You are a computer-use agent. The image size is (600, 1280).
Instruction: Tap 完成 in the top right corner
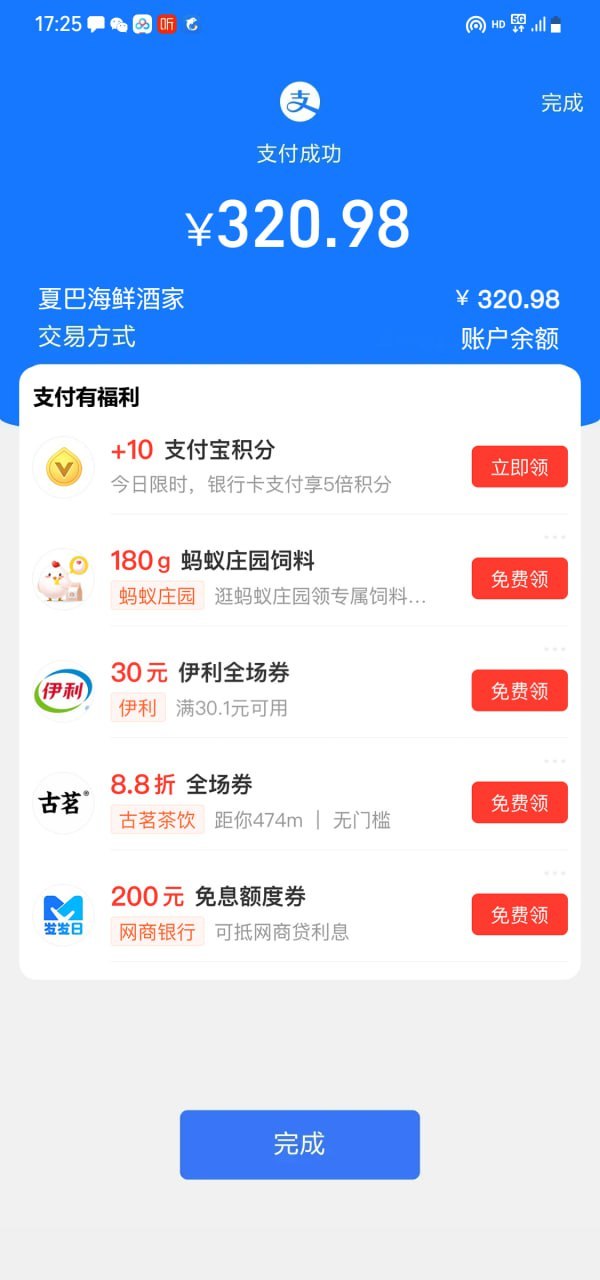click(561, 103)
